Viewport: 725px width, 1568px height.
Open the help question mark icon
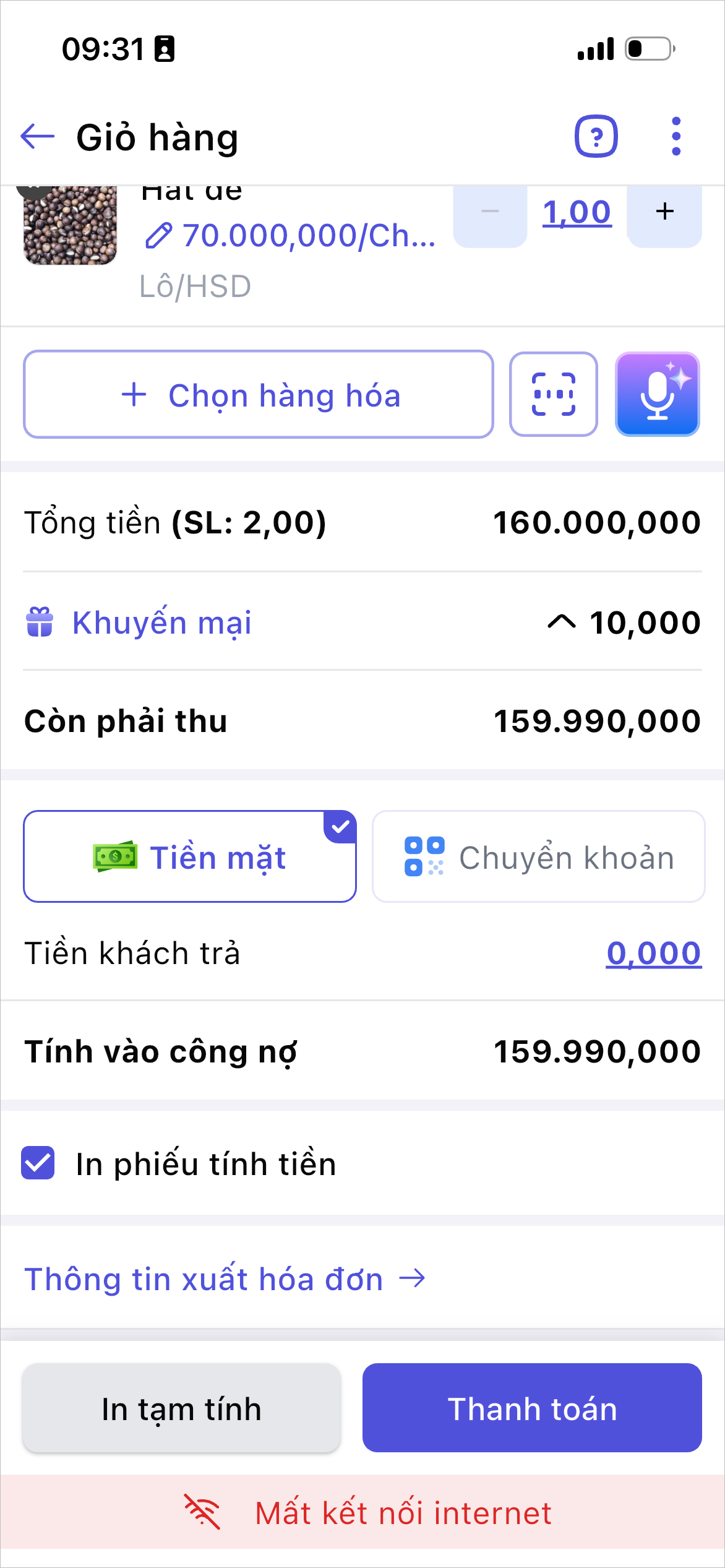coord(596,136)
